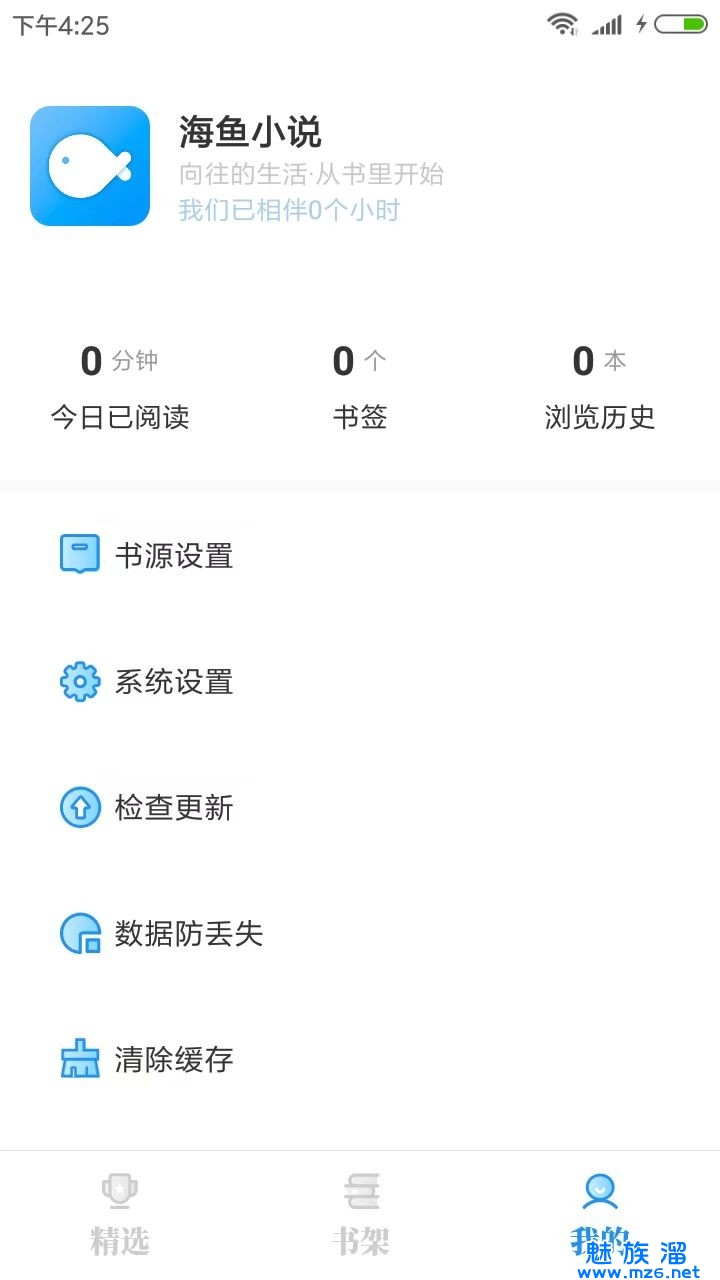Open 书源设置 book source settings
Viewport: 720px width, 1280px height.
tap(174, 555)
